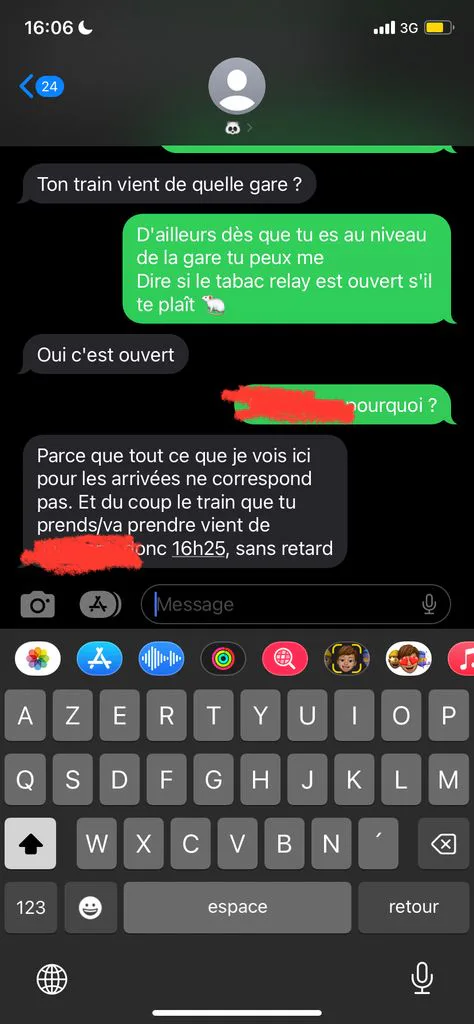Screen dimensions: 474x1024
Task: Open the Fitness activity rings app
Action: [223, 658]
